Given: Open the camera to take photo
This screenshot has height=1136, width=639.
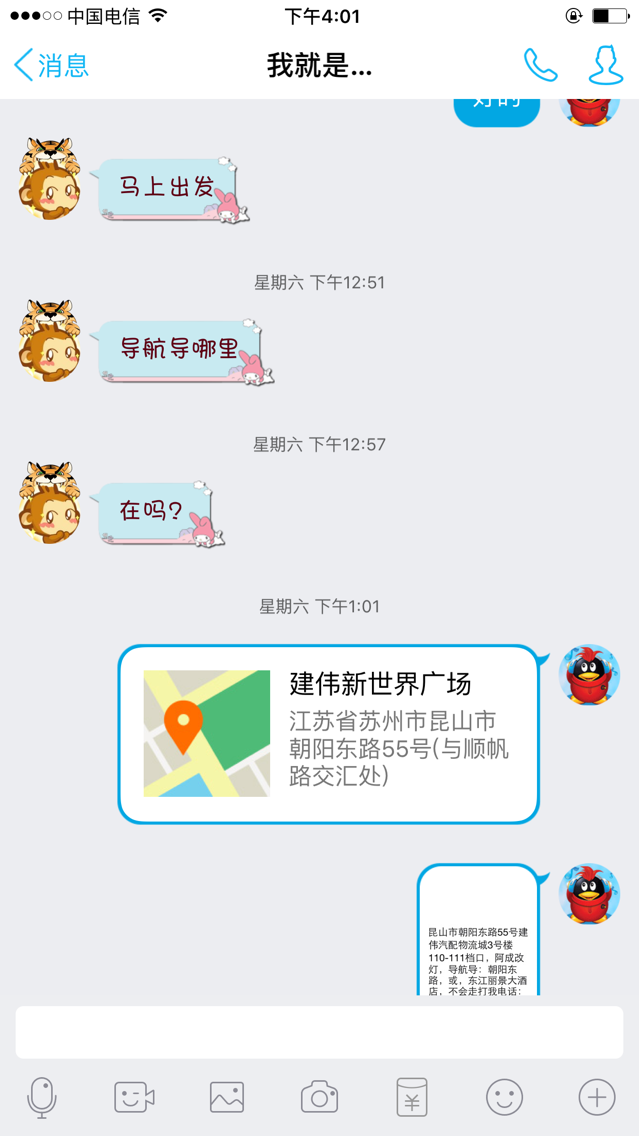Looking at the screenshot, I should [320, 1097].
